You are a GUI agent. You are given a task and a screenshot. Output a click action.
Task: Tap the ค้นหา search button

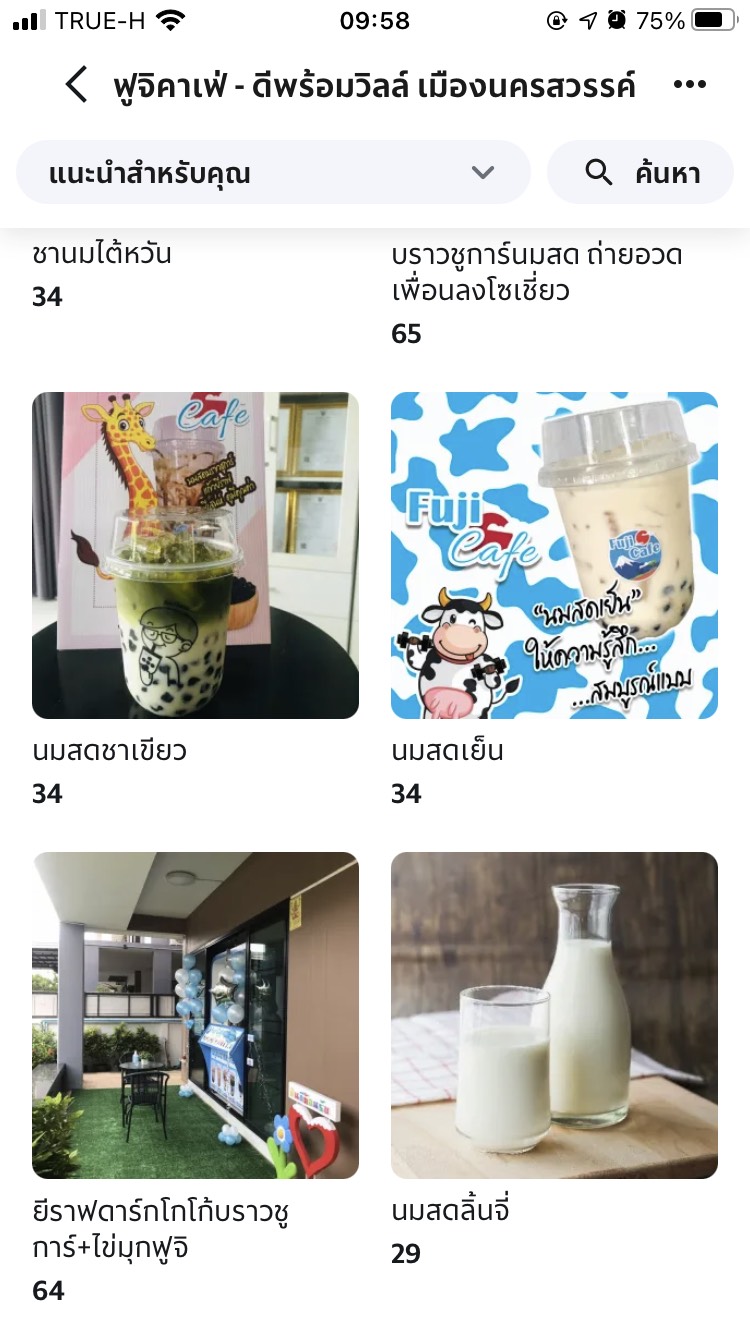click(x=640, y=173)
